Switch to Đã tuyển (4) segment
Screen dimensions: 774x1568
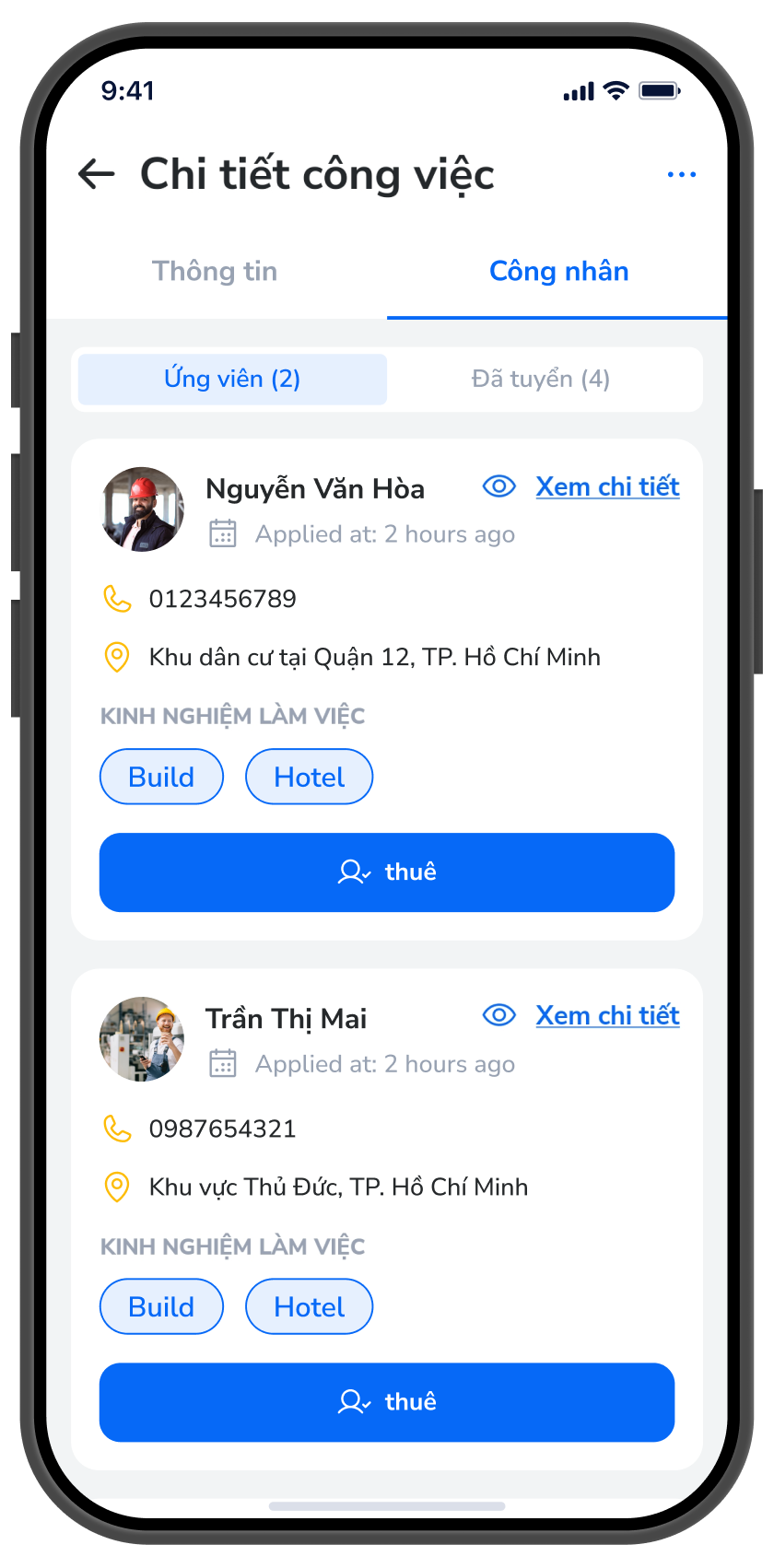541,380
